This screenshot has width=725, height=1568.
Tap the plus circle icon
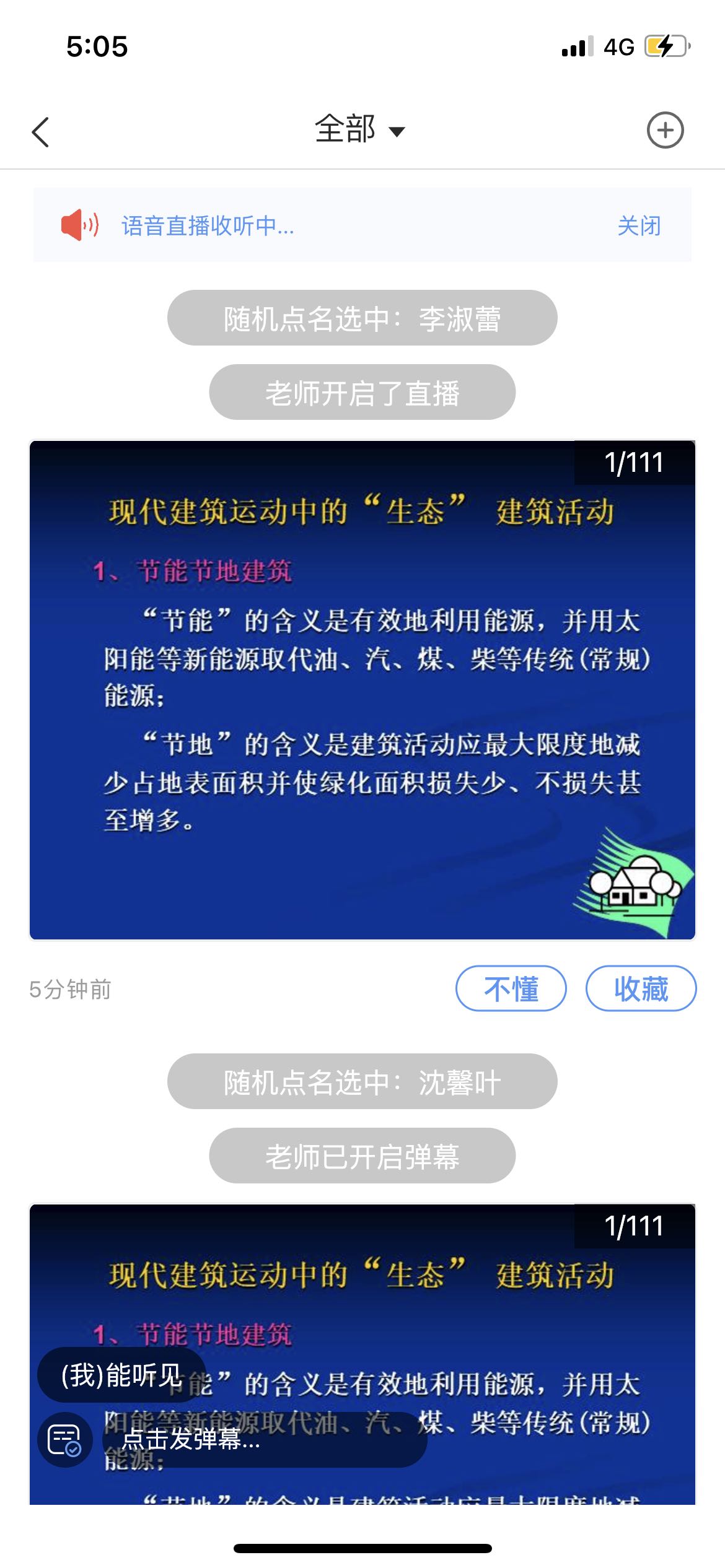pyautogui.click(x=665, y=131)
